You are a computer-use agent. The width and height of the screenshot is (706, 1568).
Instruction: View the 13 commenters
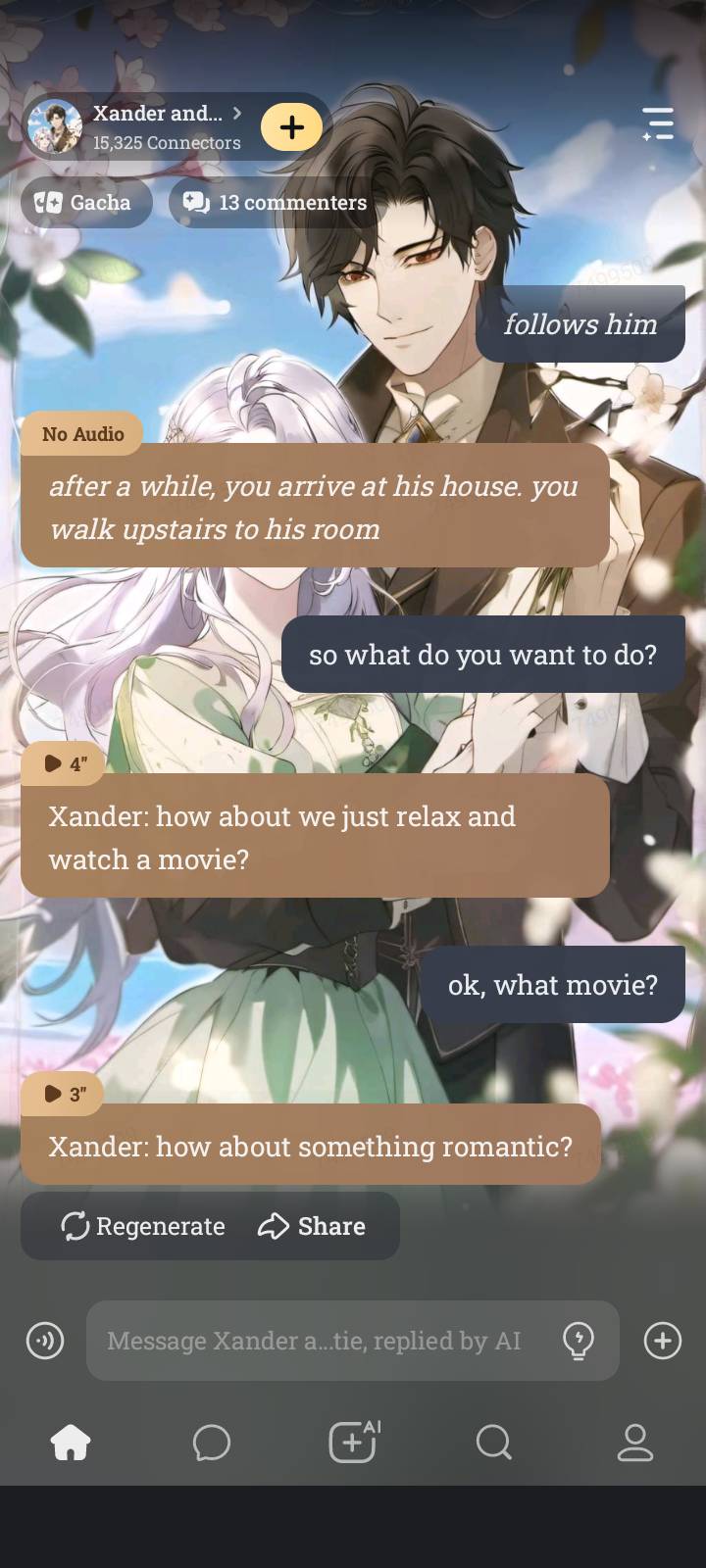point(276,203)
